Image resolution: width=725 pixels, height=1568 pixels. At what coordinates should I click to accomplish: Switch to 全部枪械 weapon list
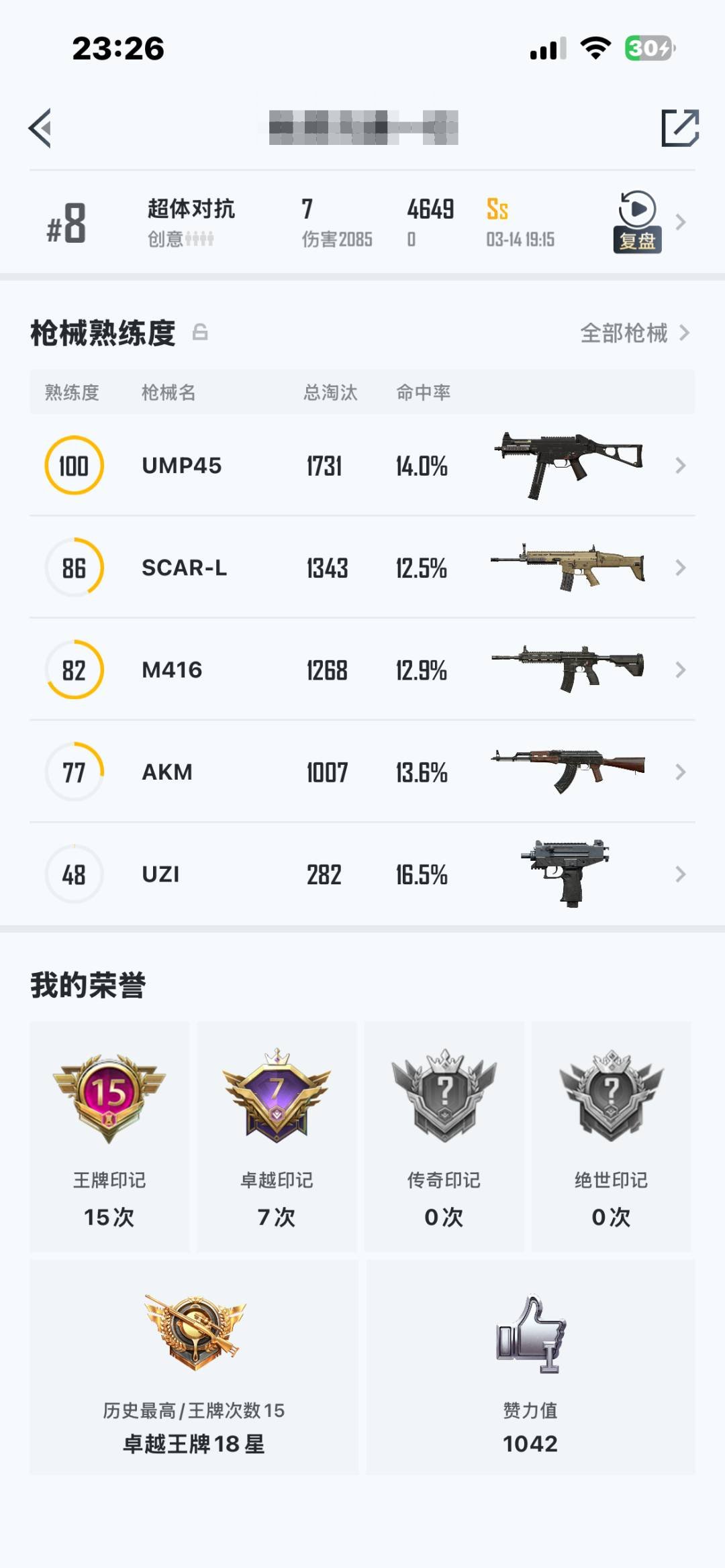point(624,333)
